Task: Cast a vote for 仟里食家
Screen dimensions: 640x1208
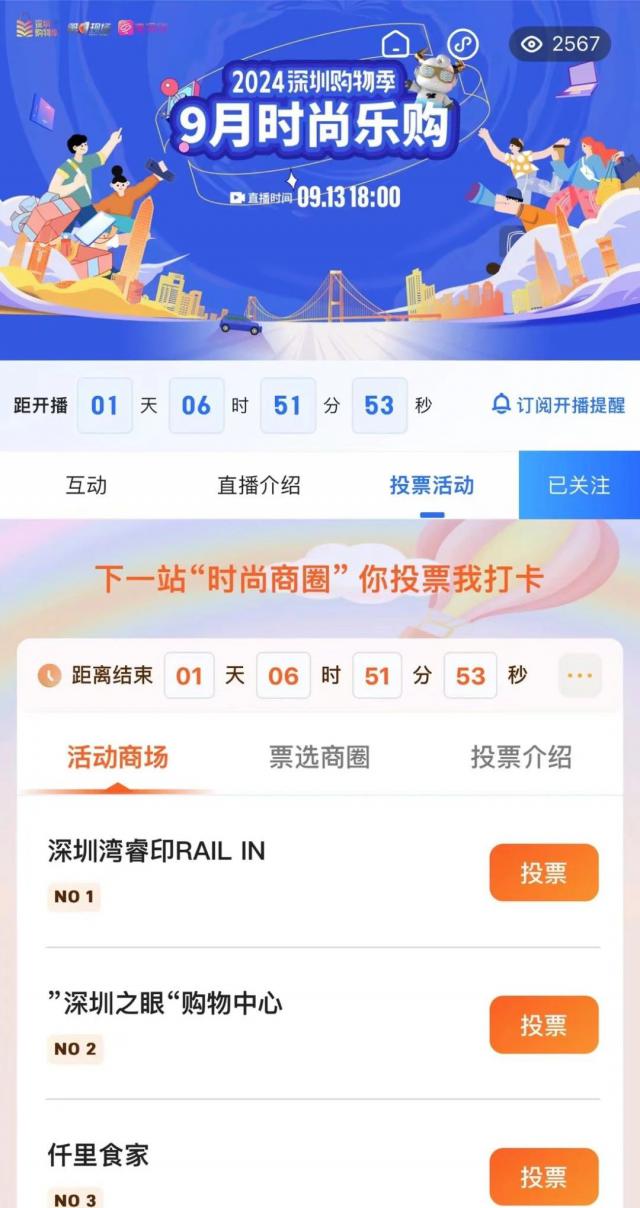Action: tap(543, 1177)
